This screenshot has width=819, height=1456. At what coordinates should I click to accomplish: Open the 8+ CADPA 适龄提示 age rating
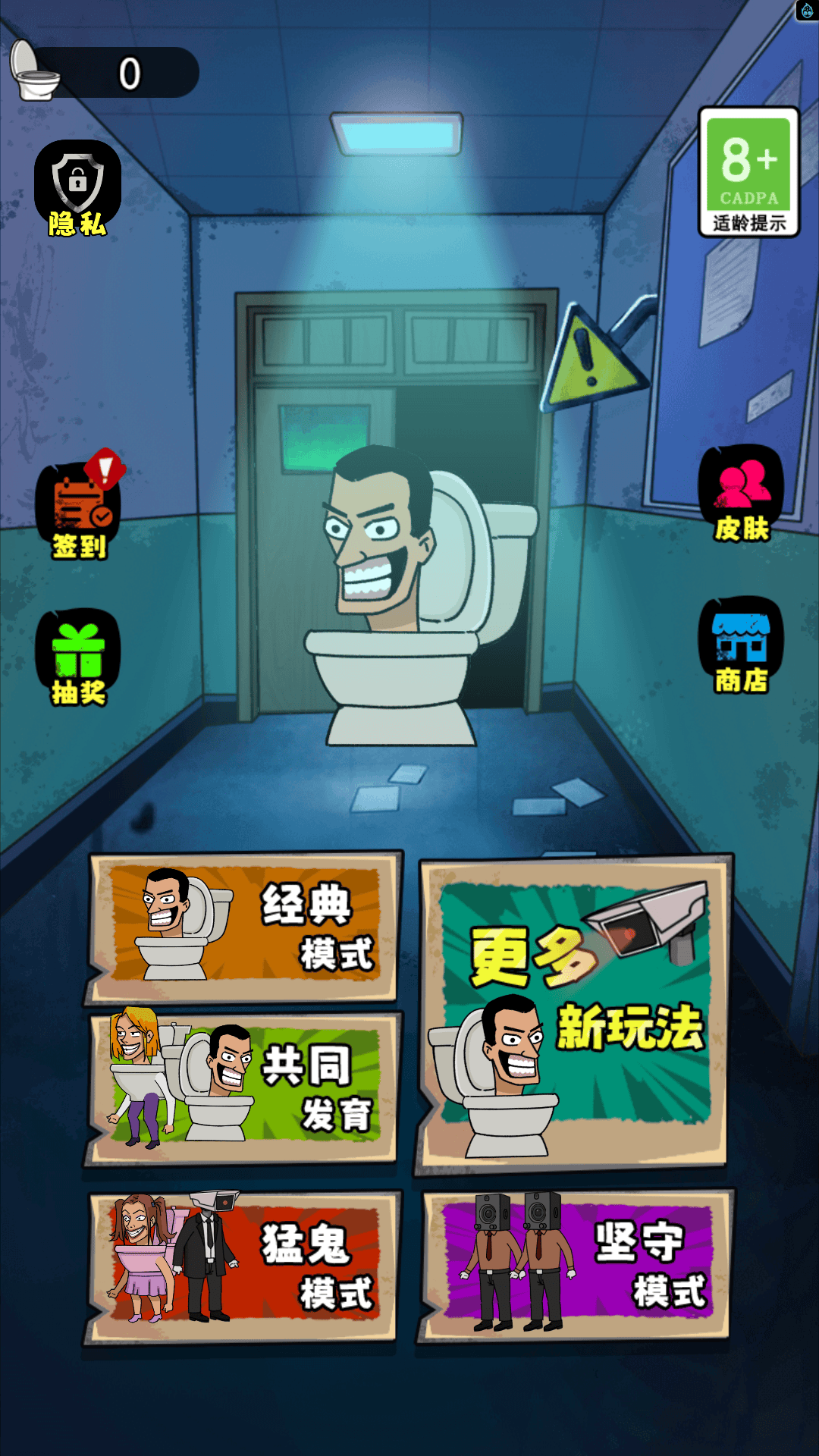[x=748, y=172]
